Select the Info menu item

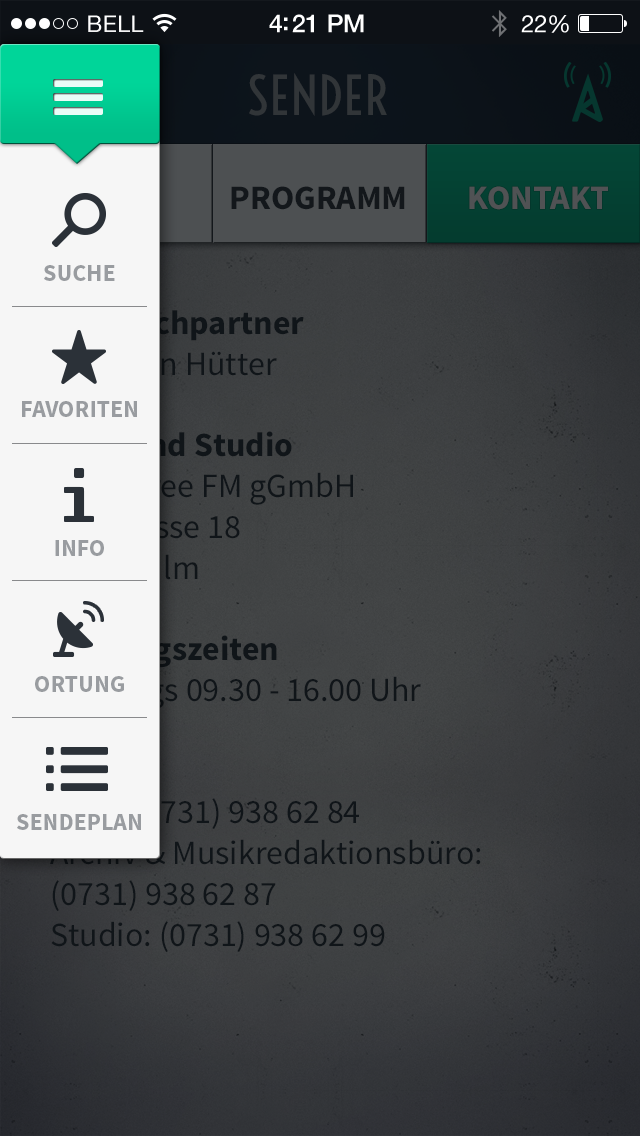79,512
